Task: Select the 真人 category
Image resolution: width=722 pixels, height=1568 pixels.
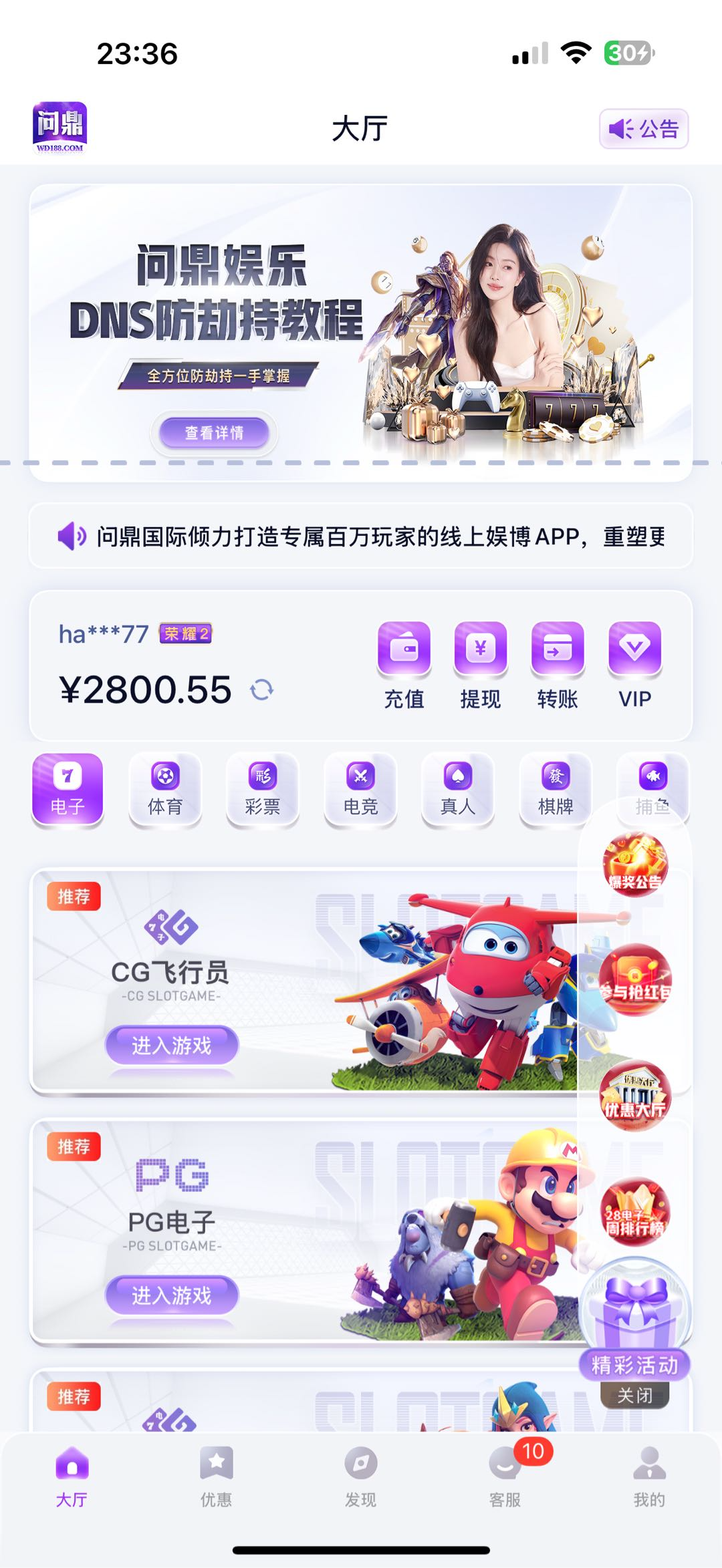Action: pos(458,789)
